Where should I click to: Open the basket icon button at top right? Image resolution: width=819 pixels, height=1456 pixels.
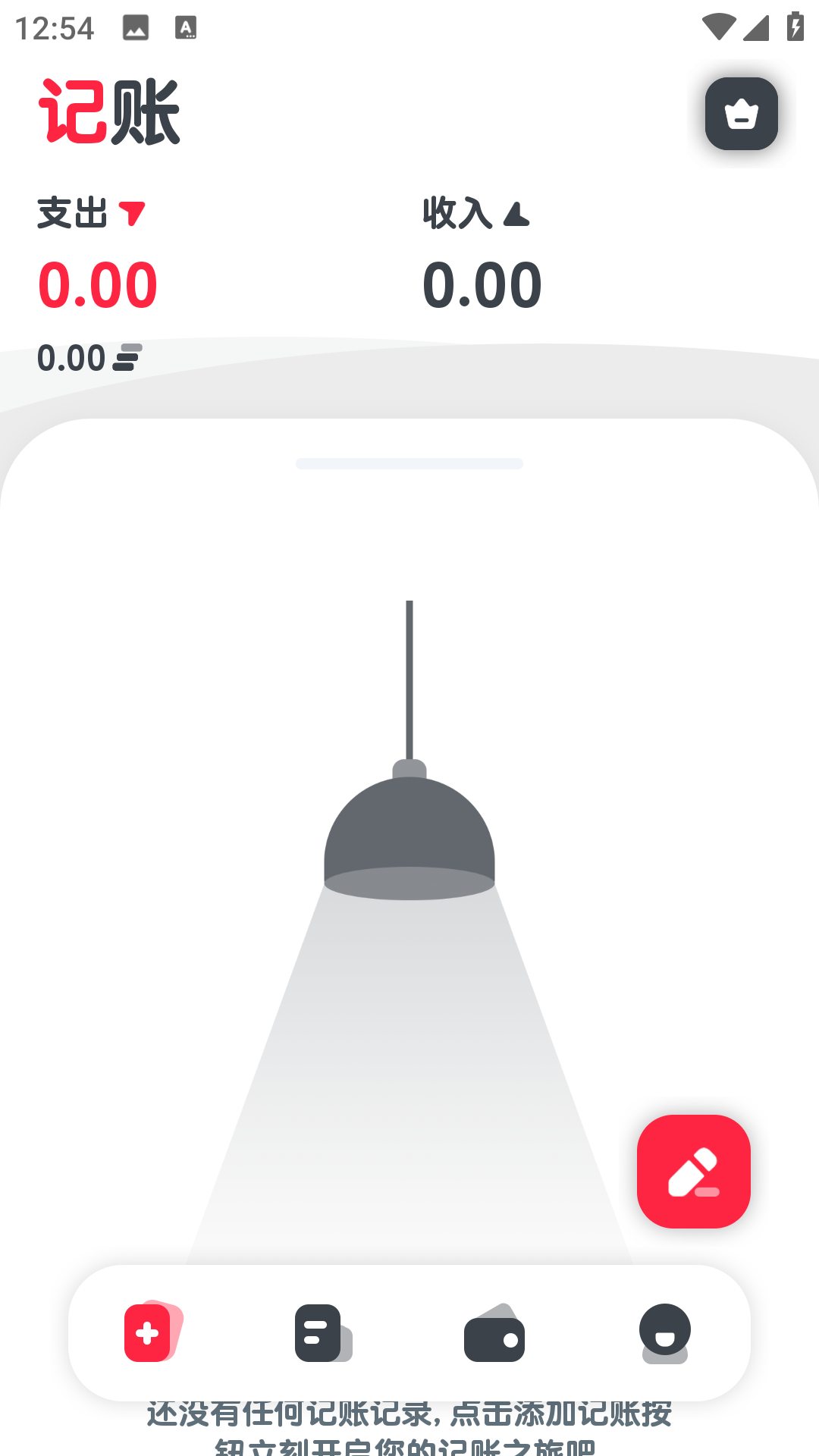coord(741,114)
